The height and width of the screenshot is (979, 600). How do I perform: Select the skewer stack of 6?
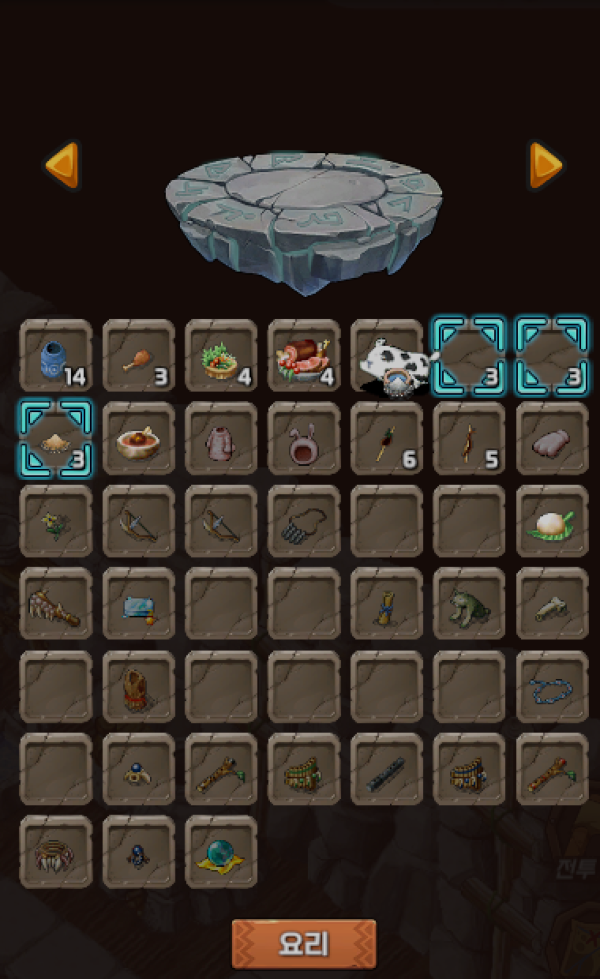point(387,439)
